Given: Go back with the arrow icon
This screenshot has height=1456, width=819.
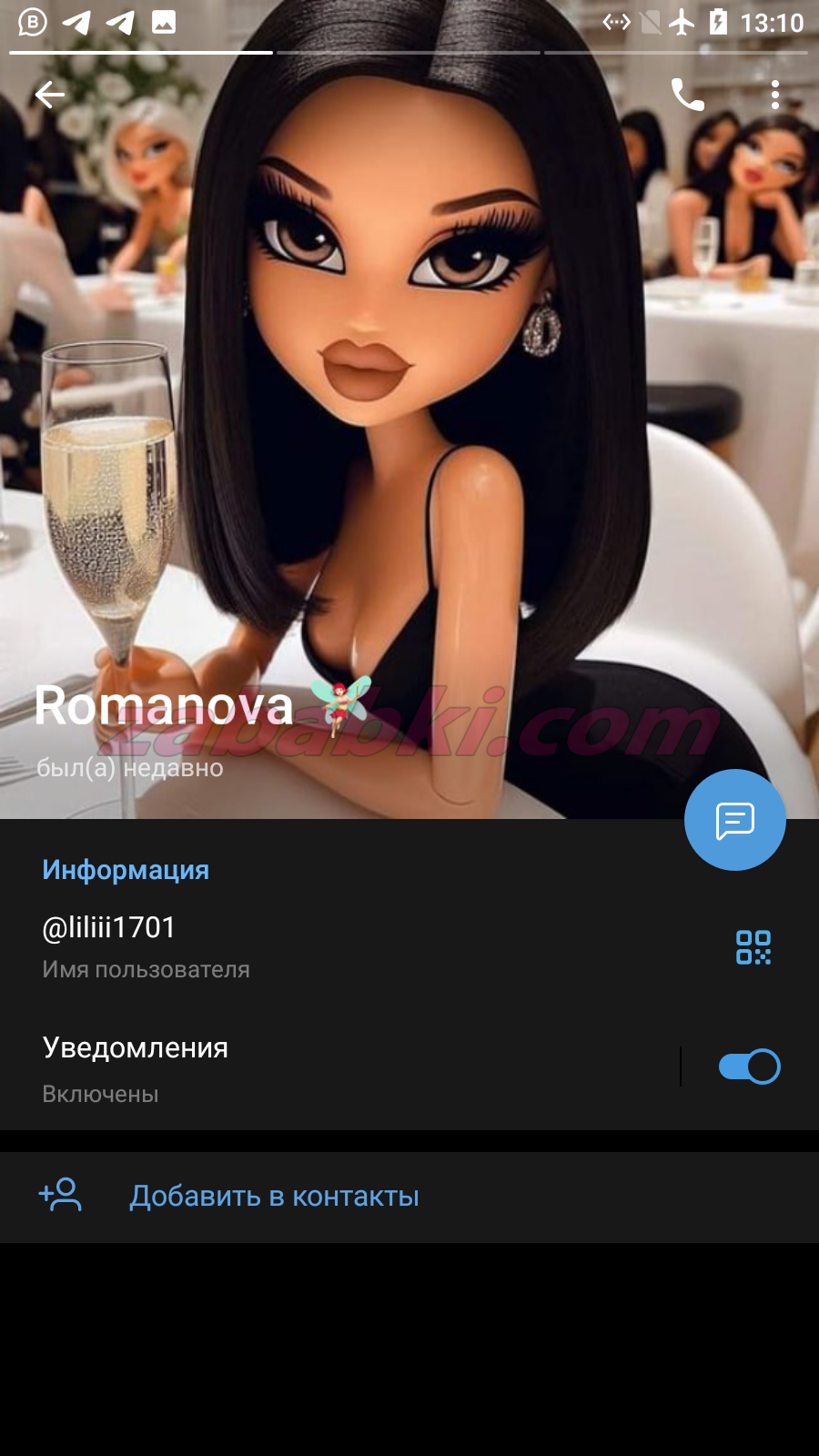Looking at the screenshot, I should pos(50,94).
